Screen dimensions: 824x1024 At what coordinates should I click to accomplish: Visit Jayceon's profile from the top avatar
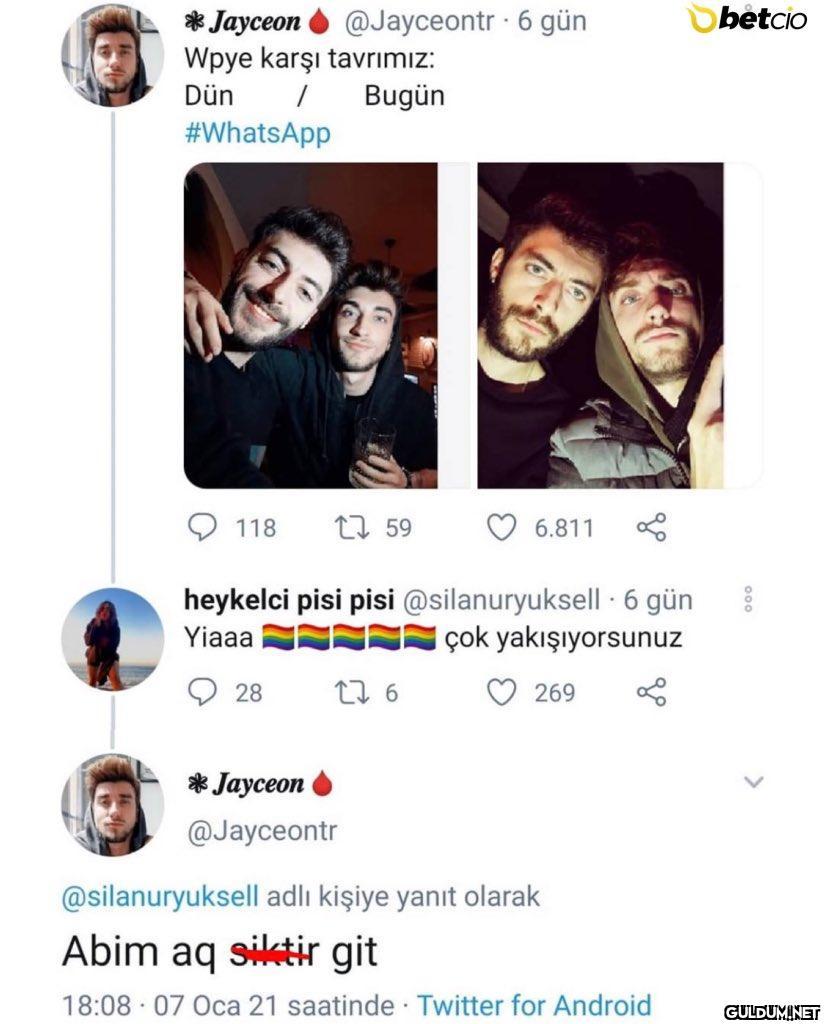point(112,55)
